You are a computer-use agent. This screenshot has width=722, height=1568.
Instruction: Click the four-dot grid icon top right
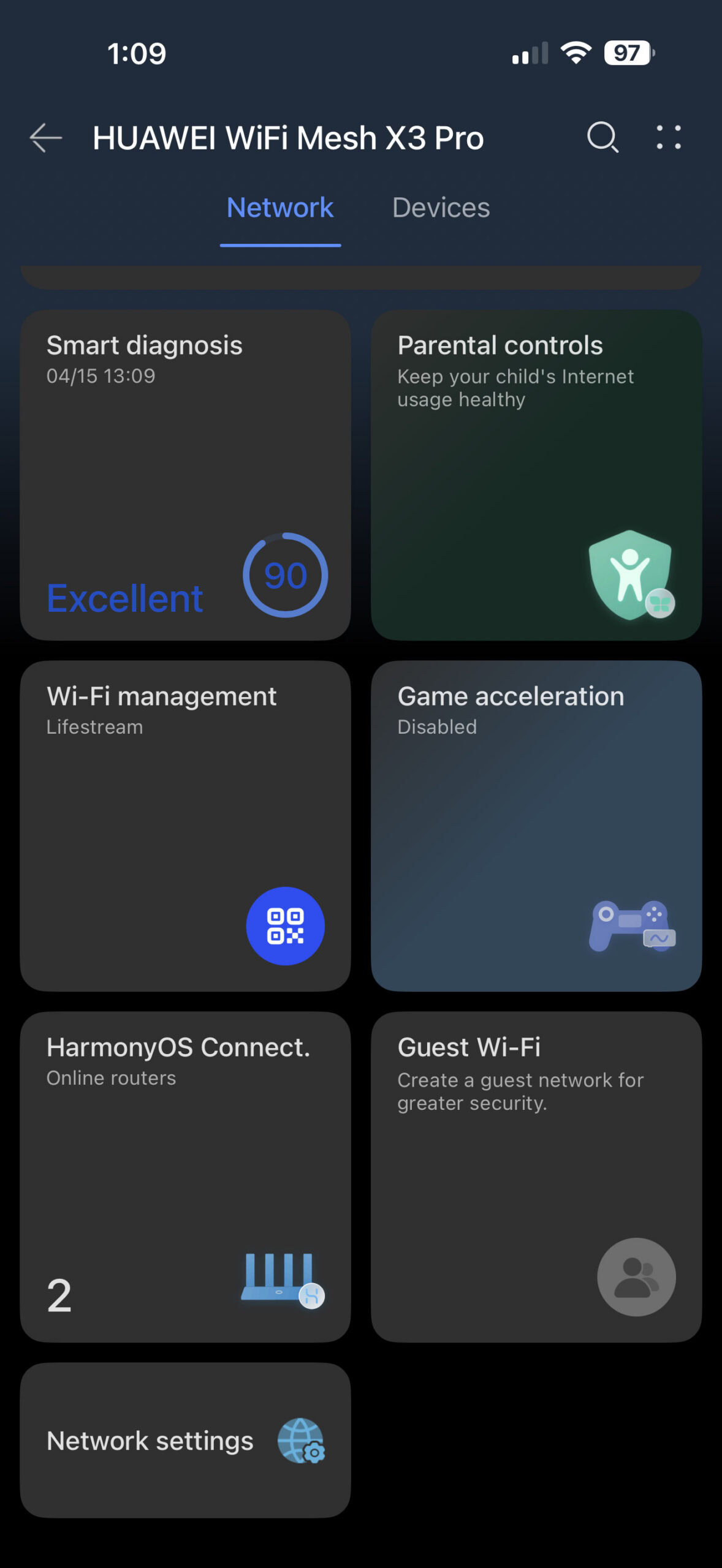(667, 138)
